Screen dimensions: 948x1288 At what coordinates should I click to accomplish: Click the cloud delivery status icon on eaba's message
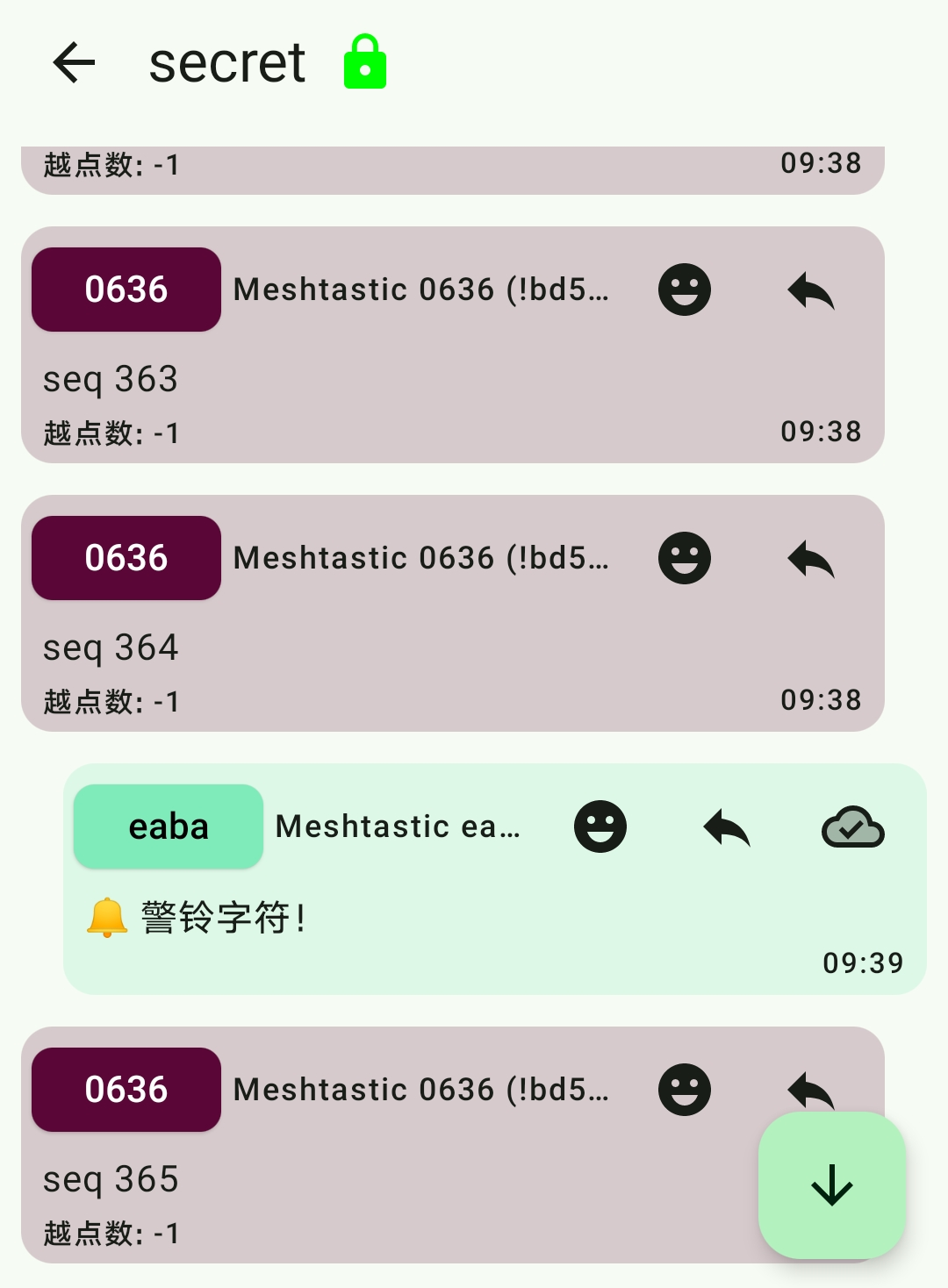pyautogui.click(x=851, y=826)
